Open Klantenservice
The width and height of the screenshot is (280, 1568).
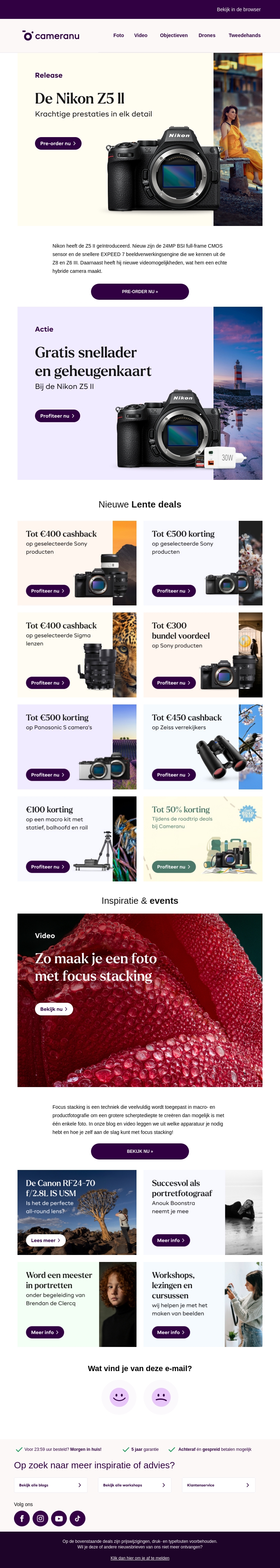click(x=218, y=1485)
